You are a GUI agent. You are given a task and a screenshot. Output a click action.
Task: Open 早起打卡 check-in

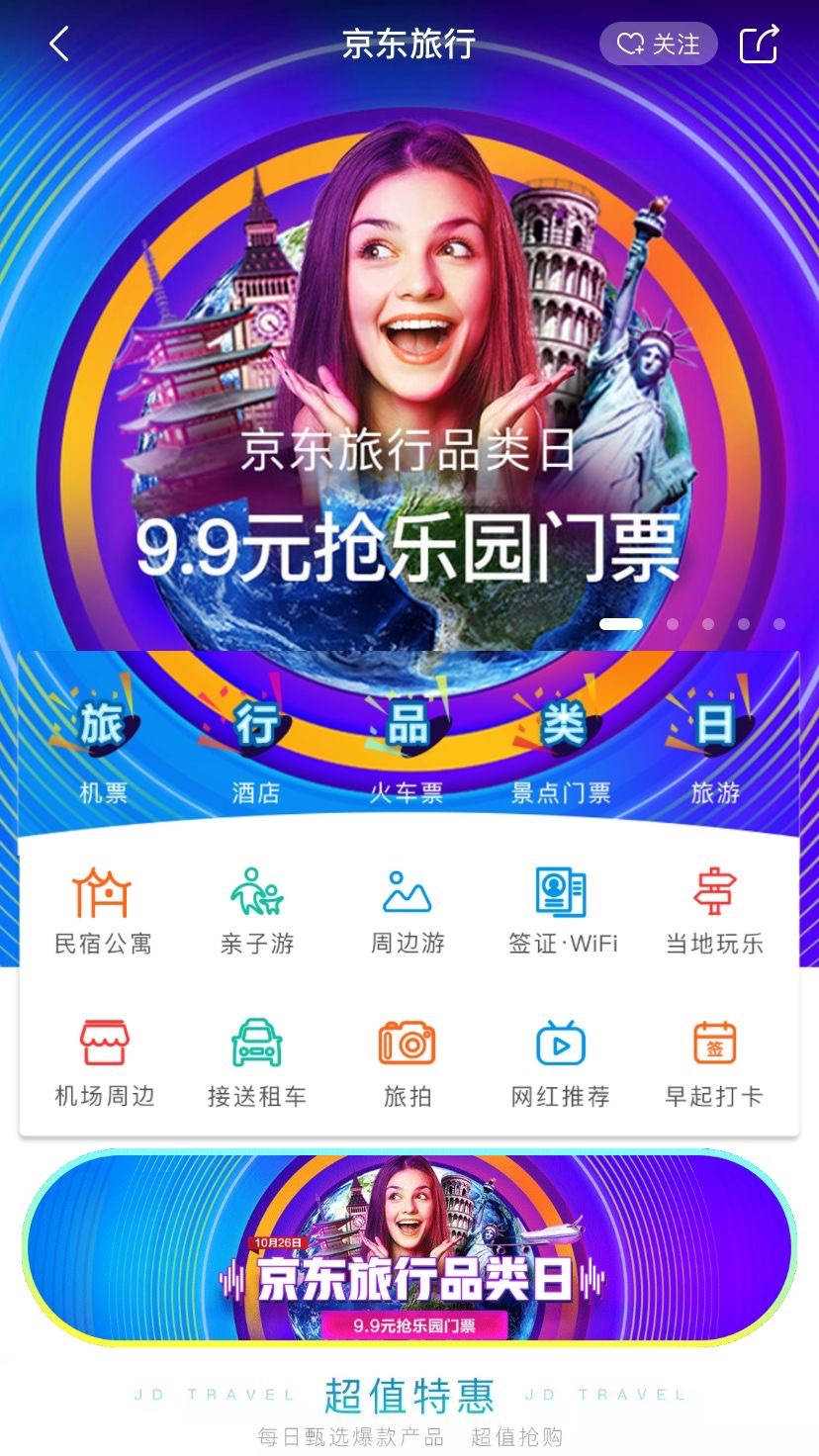(714, 1063)
